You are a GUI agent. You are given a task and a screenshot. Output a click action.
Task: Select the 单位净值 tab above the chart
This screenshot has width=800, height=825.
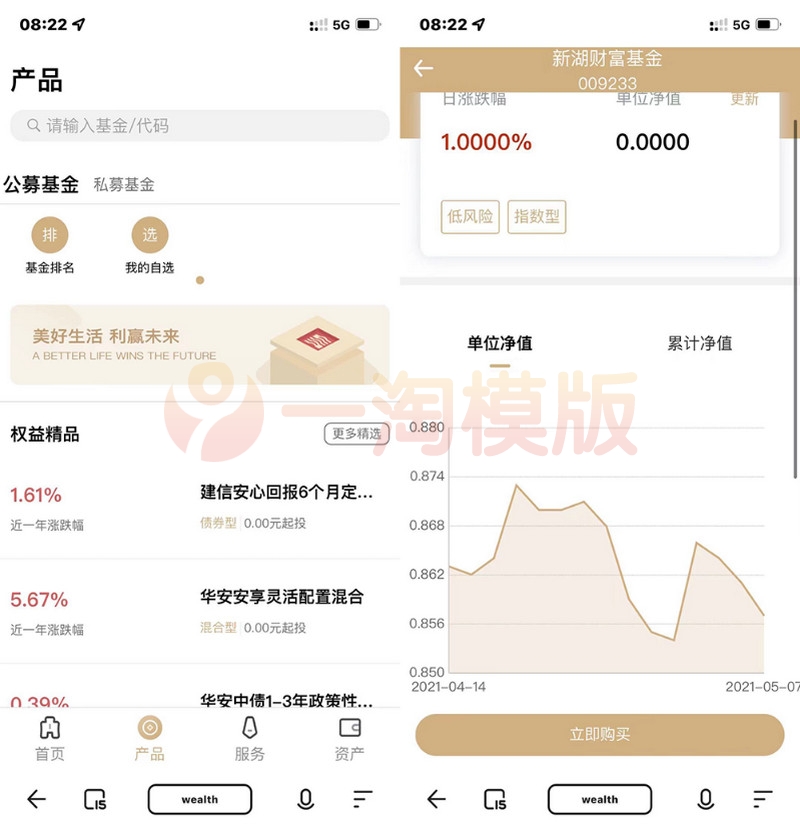[x=502, y=342]
